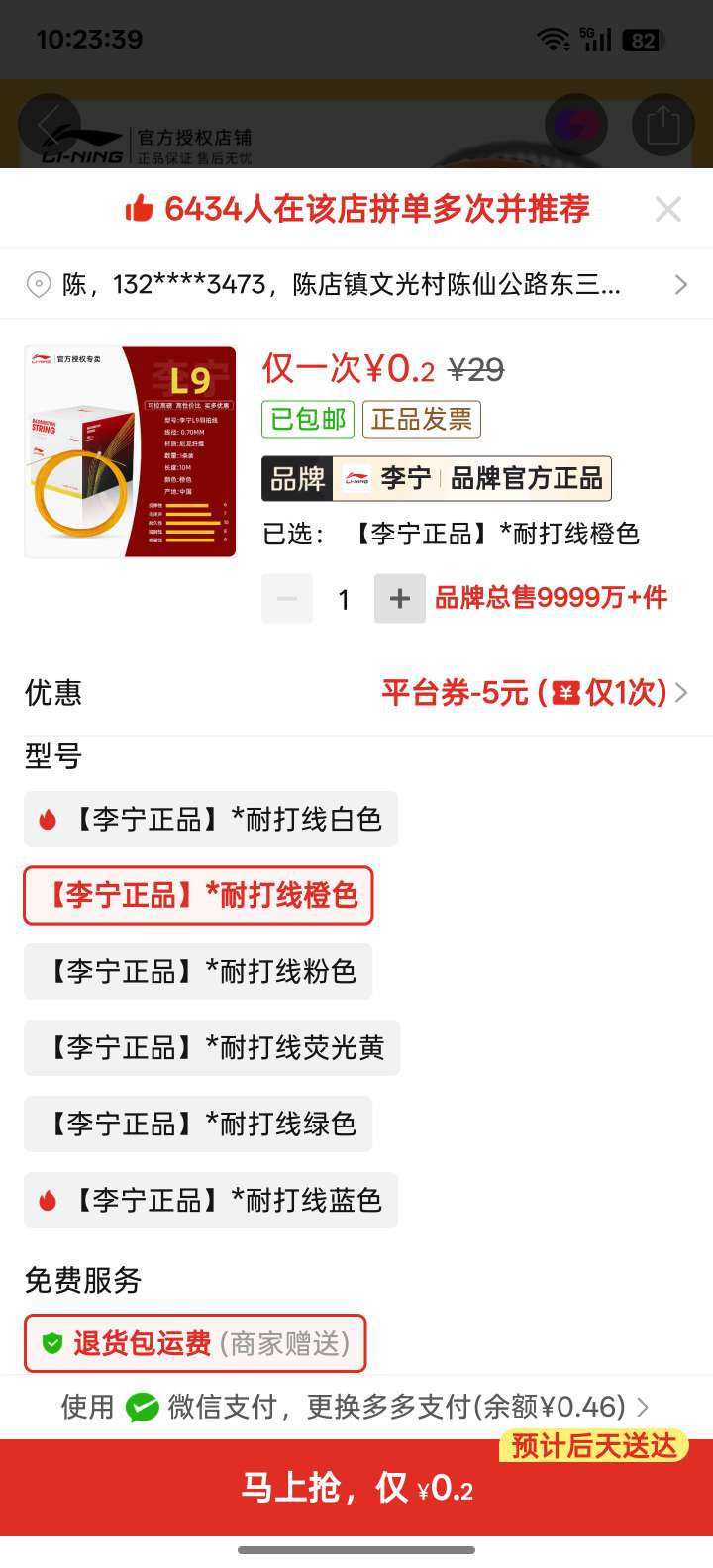The image size is (713, 1568).
Task: Select the 耐打线蓝色 option
Action: [211, 1201]
